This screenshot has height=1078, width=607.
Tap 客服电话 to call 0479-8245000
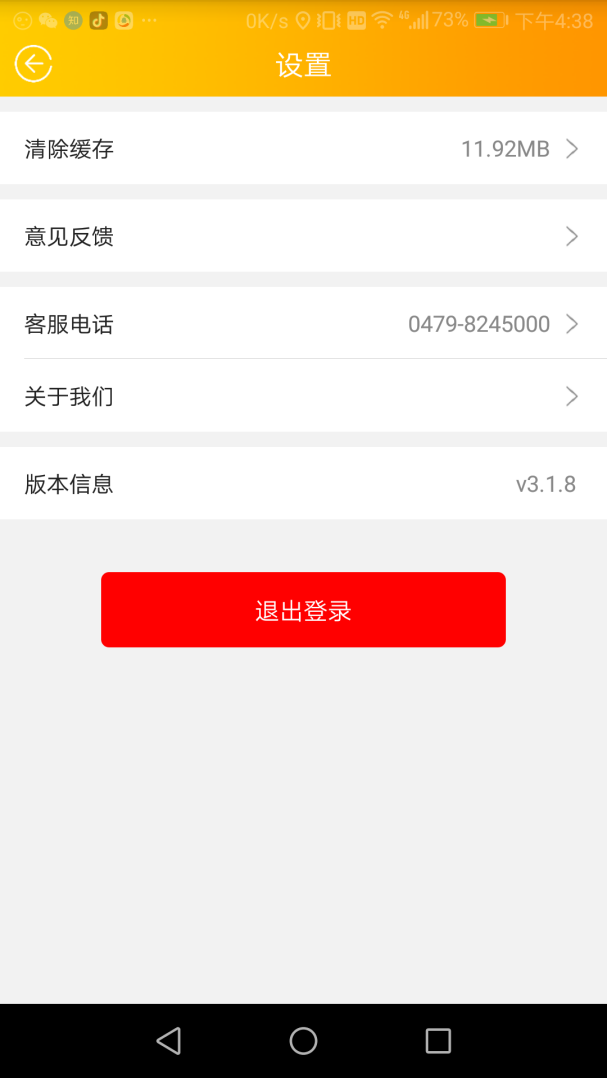coord(303,323)
